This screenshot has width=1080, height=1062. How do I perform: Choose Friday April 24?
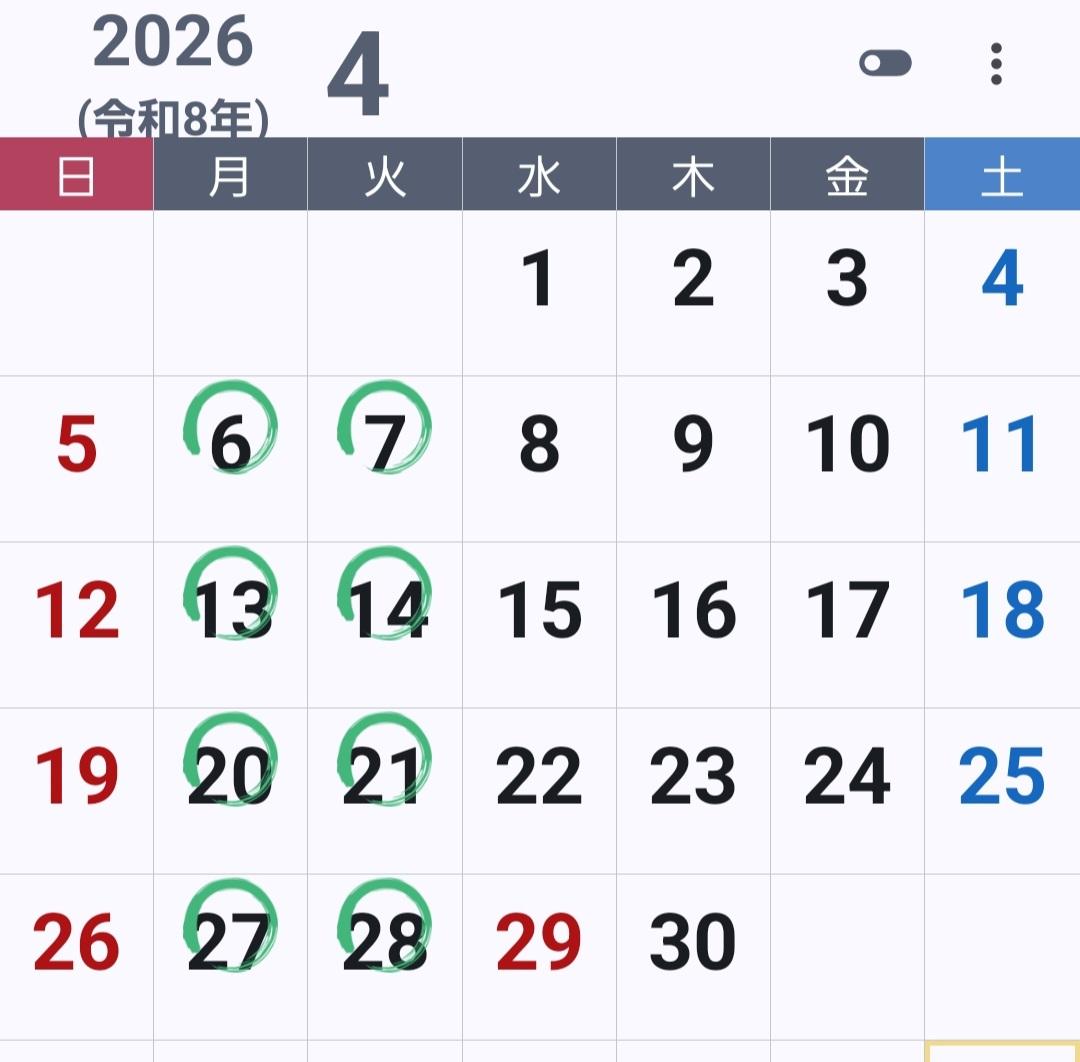pos(847,791)
